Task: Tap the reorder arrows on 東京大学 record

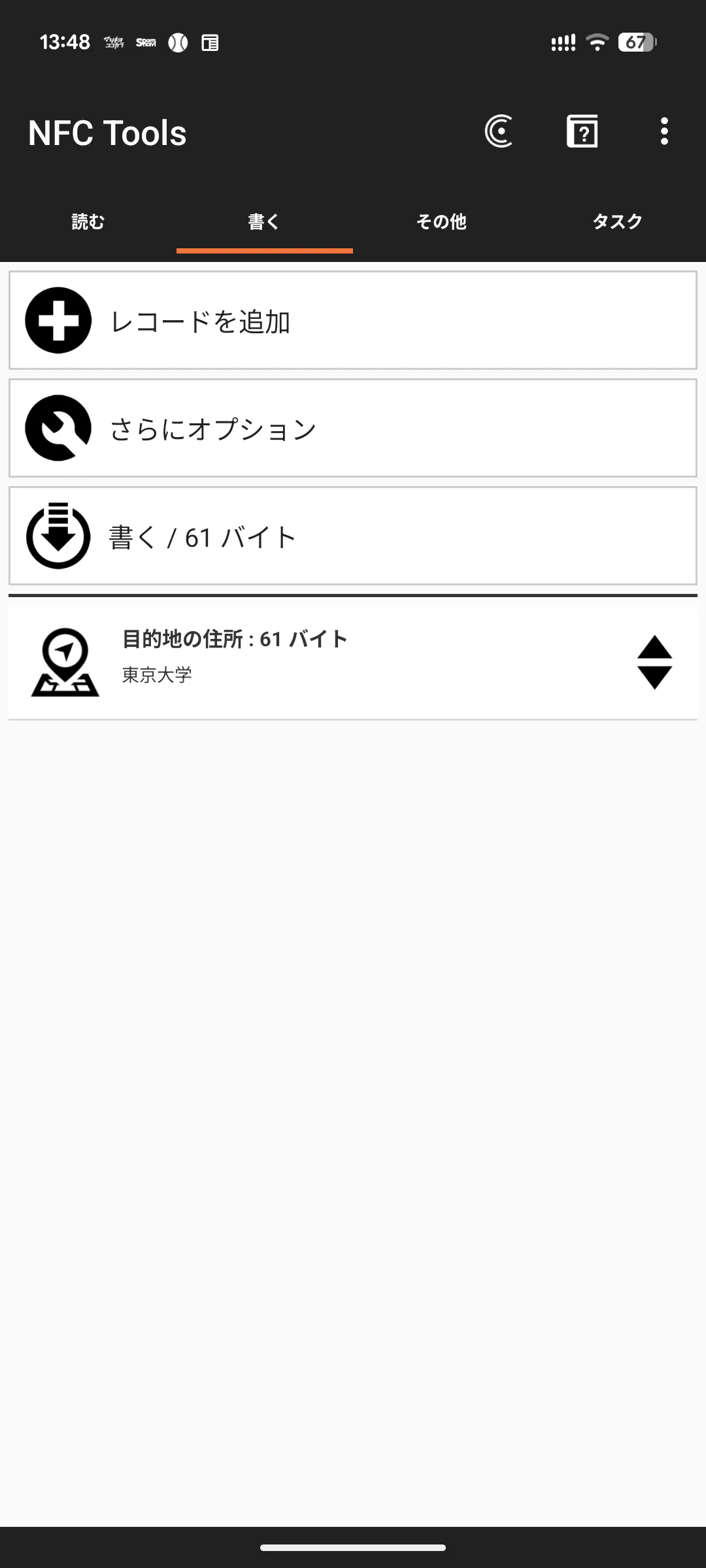Action: [x=654, y=662]
